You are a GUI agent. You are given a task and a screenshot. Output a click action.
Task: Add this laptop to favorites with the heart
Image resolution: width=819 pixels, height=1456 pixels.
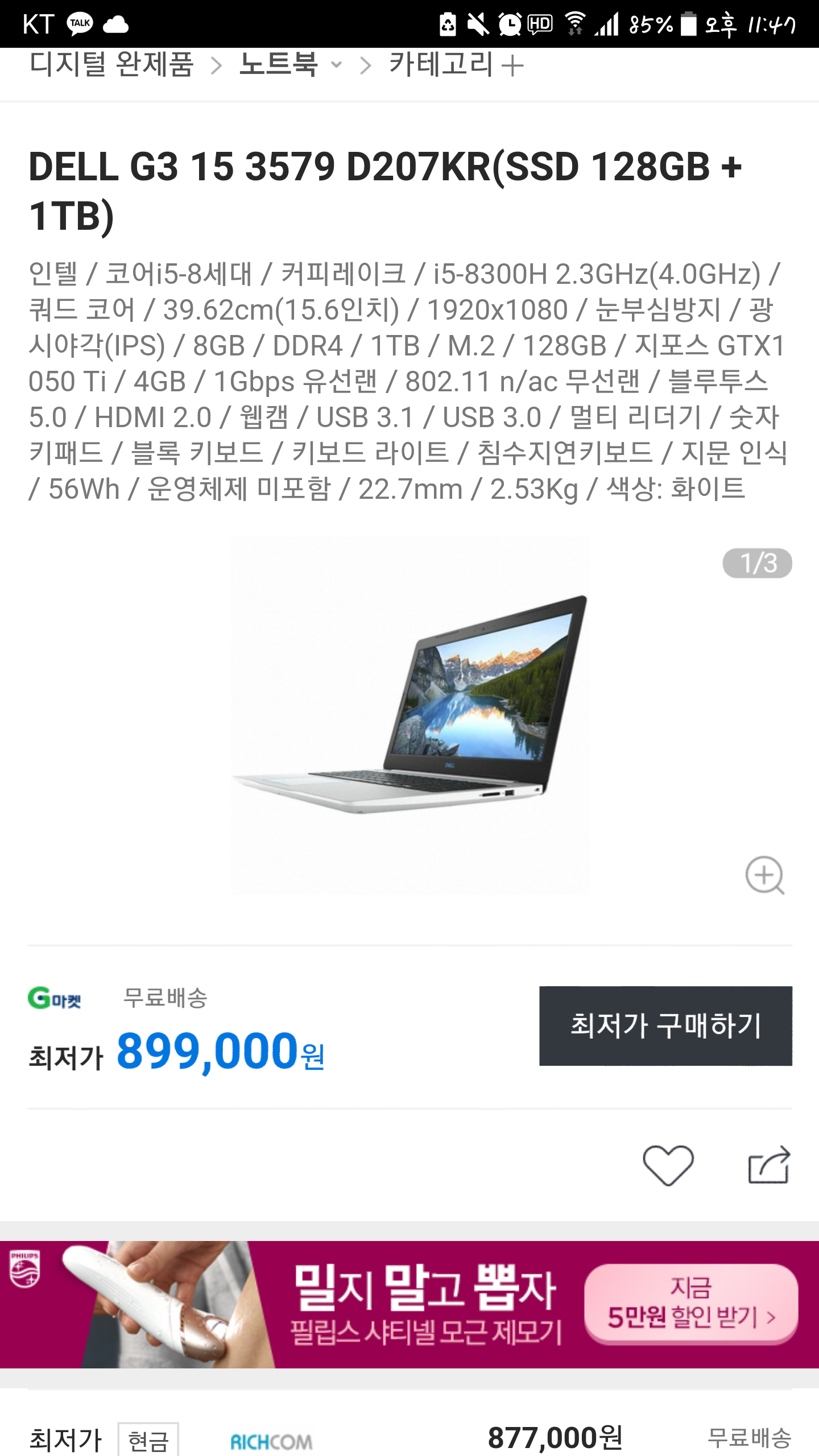click(668, 1165)
